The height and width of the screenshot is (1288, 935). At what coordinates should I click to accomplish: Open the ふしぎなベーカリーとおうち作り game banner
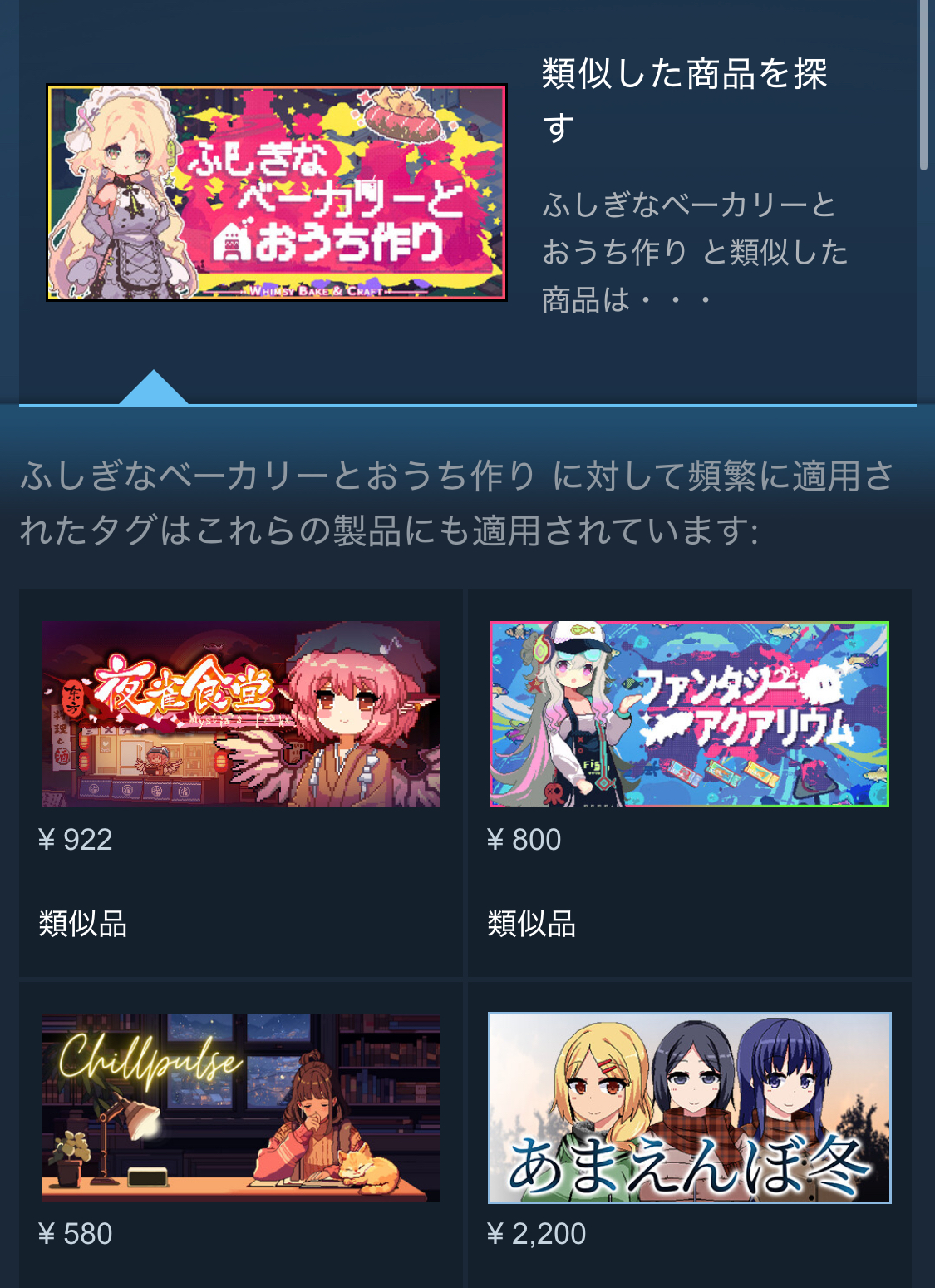277,192
